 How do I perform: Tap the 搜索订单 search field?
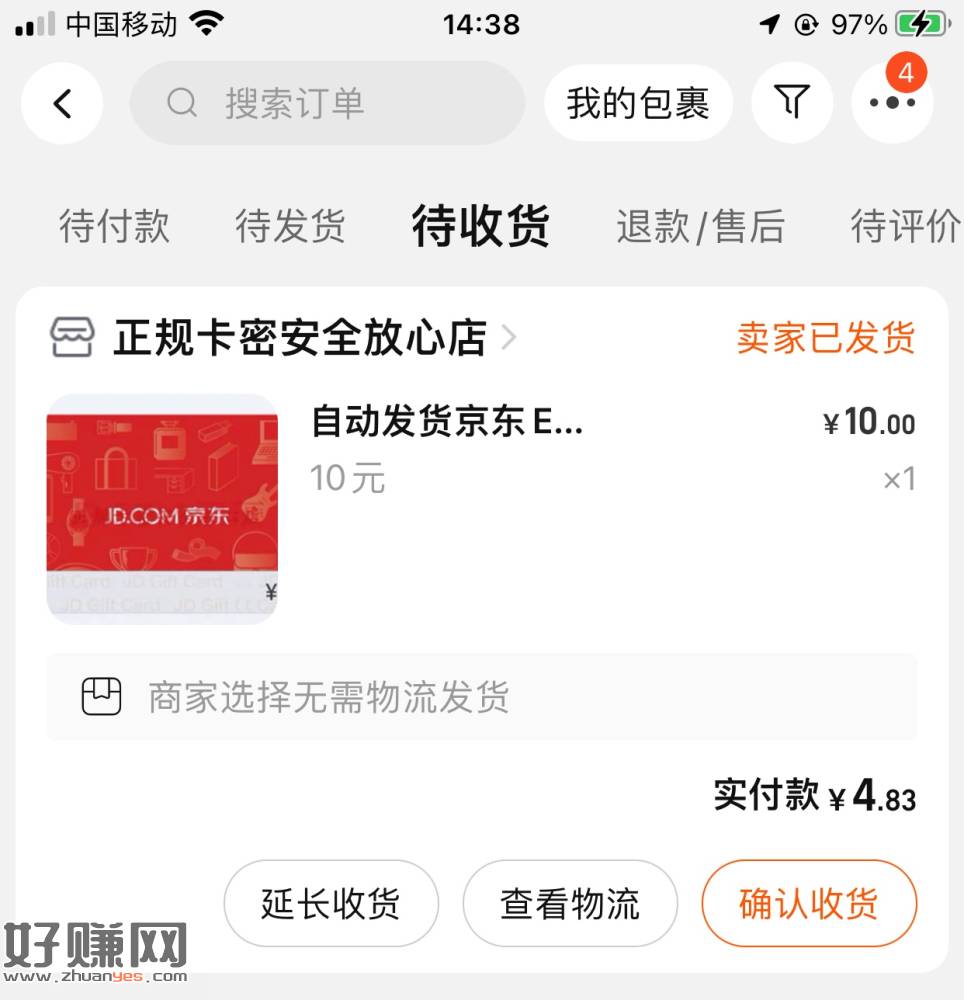click(x=327, y=103)
